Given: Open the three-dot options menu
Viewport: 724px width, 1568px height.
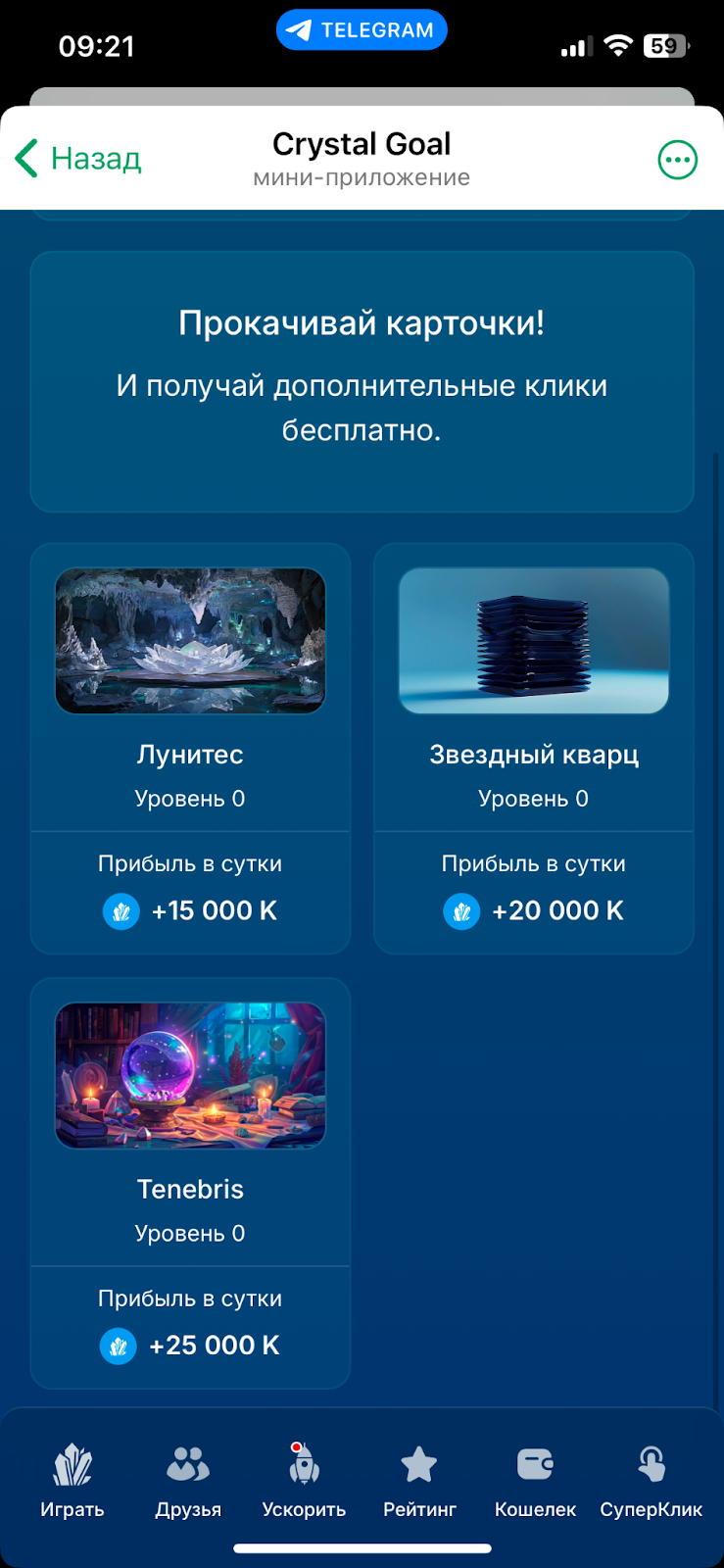Looking at the screenshot, I should tap(677, 160).
